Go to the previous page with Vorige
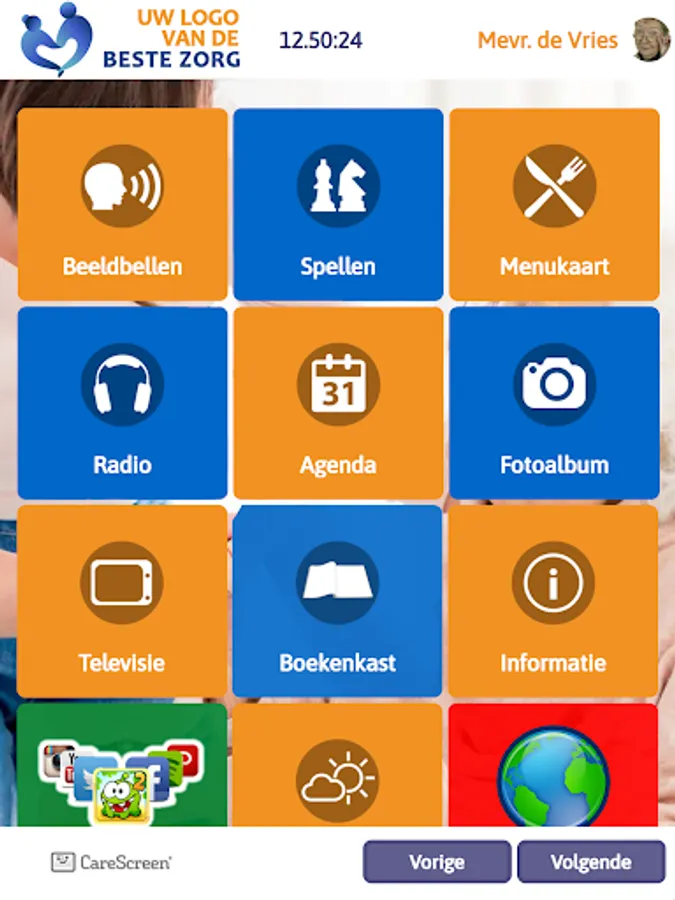The height and width of the screenshot is (900, 675). (437, 862)
